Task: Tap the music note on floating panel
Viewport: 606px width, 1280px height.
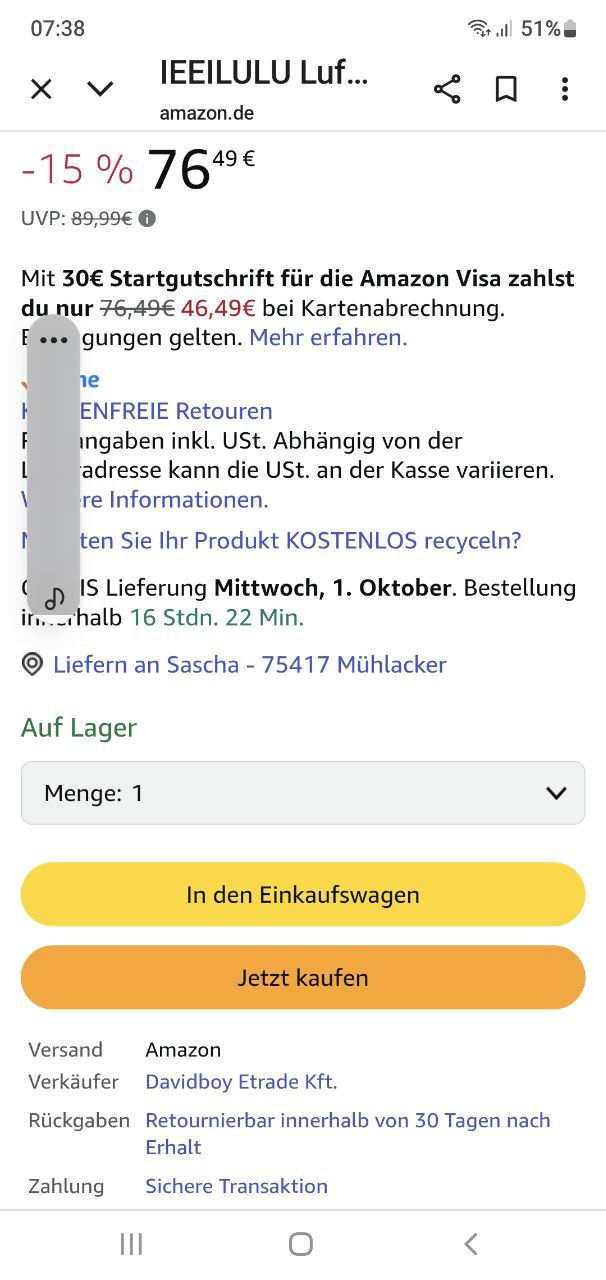Action: point(54,598)
